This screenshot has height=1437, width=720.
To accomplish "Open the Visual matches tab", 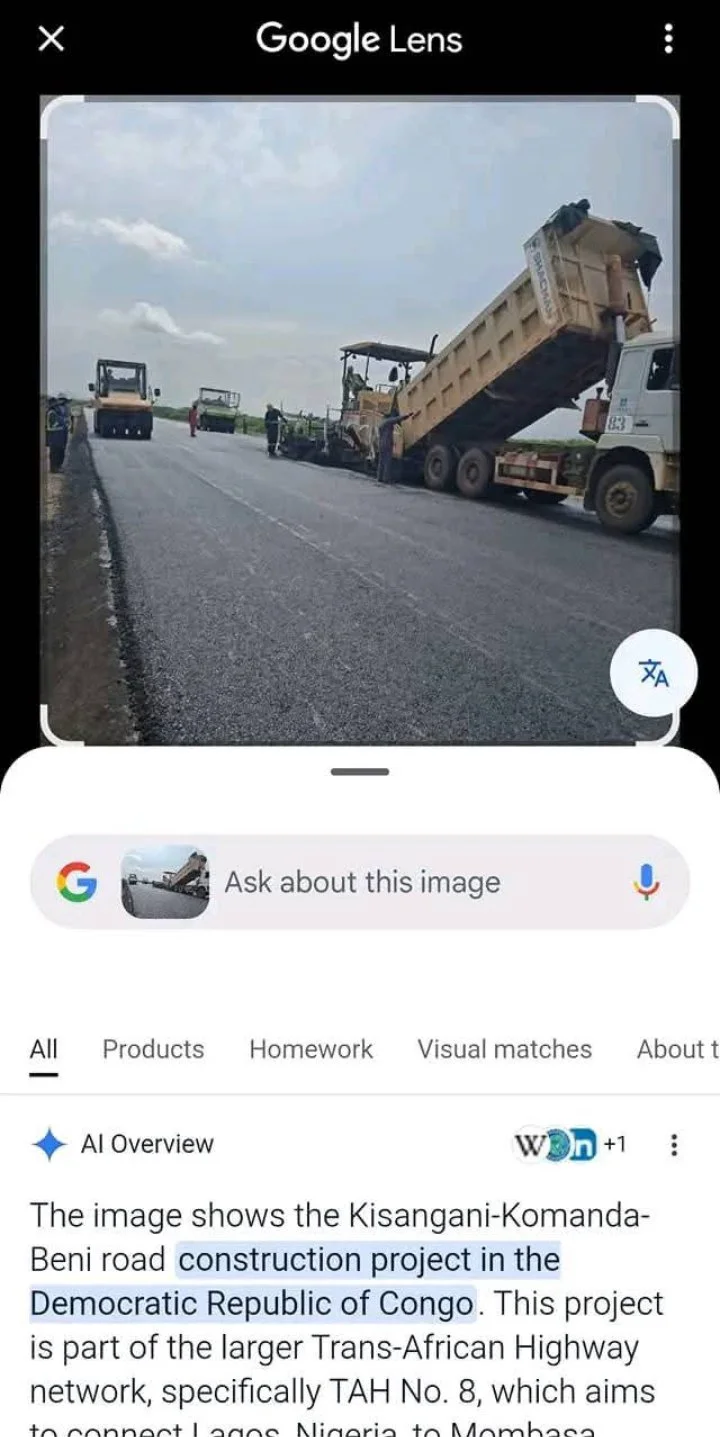I will tap(504, 1049).
